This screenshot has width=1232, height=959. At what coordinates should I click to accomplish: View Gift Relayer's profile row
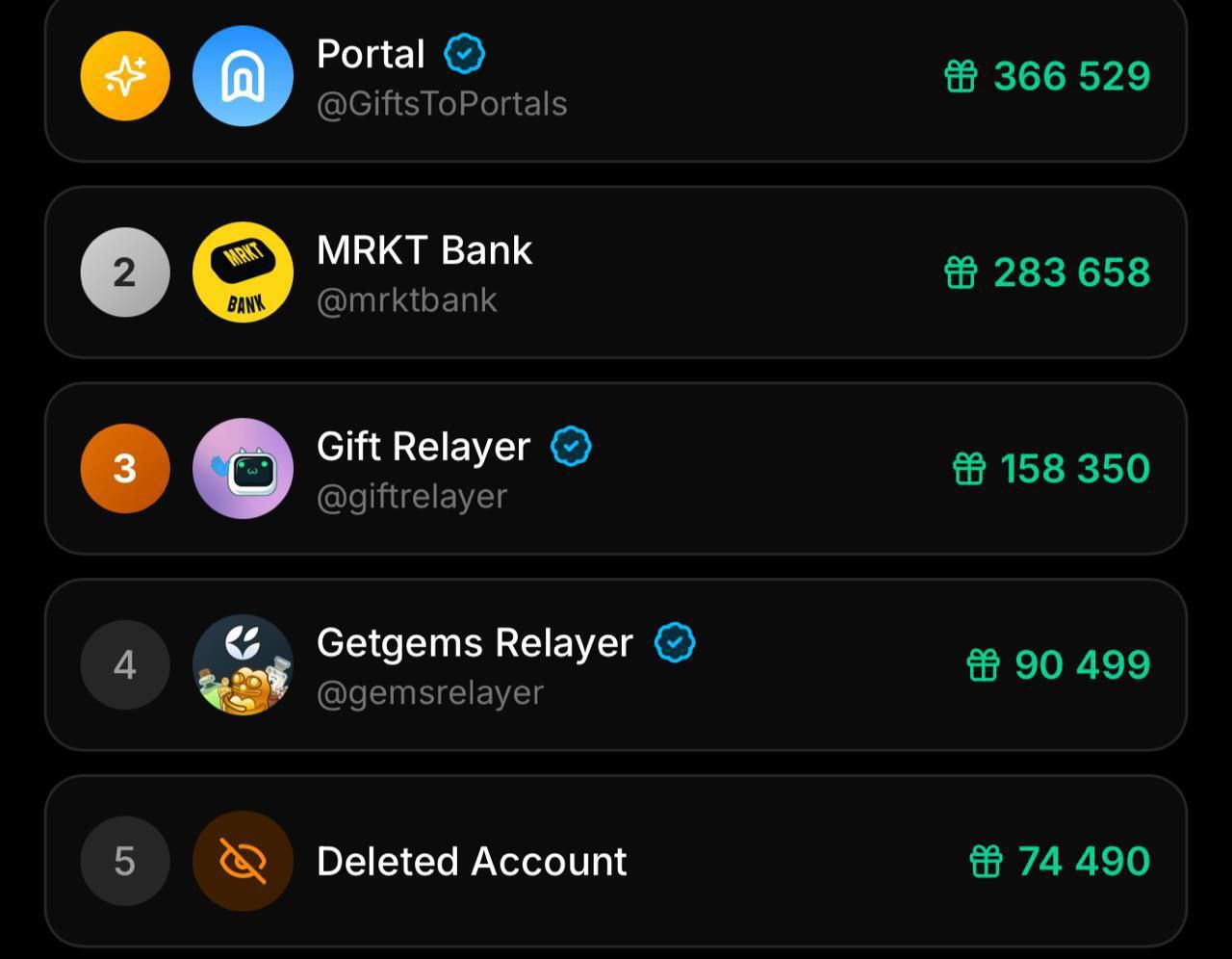click(x=616, y=469)
